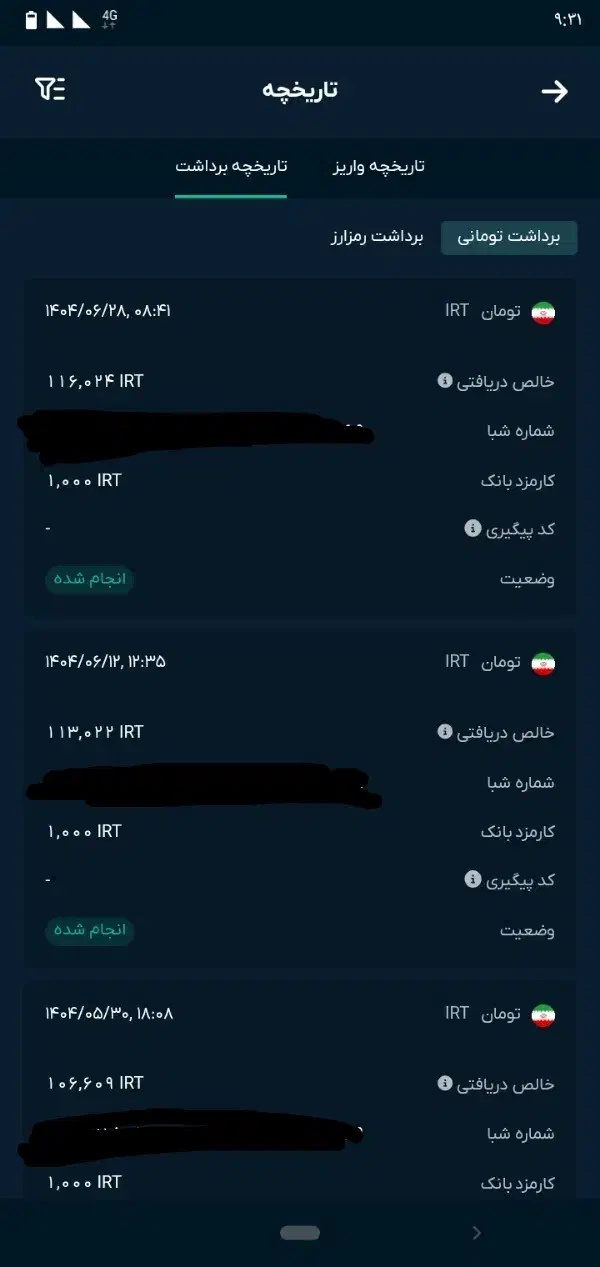Switch to the برداشت رمزارز segment
Viewport: 600px width, 1267px height.
378,237
